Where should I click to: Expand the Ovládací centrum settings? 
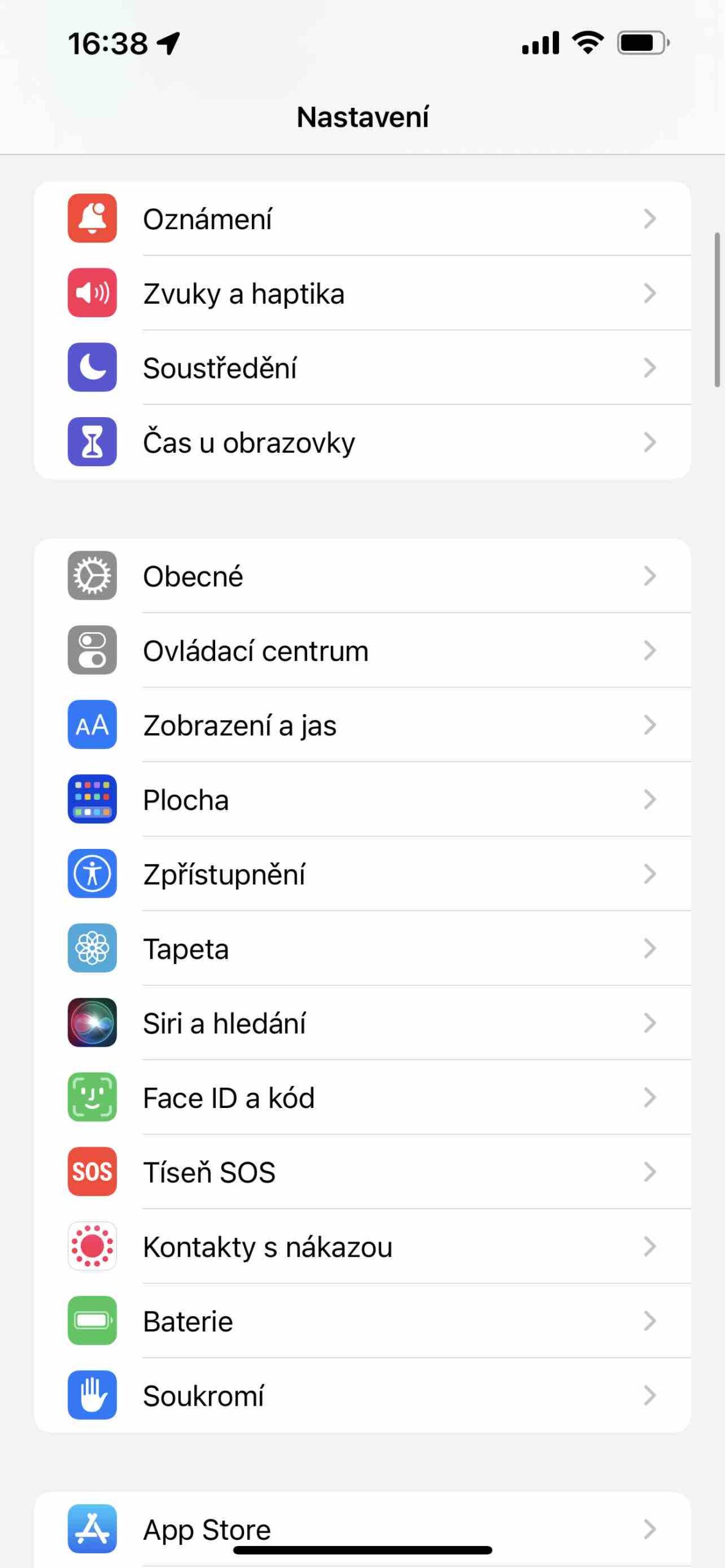[x=651, y=650]
